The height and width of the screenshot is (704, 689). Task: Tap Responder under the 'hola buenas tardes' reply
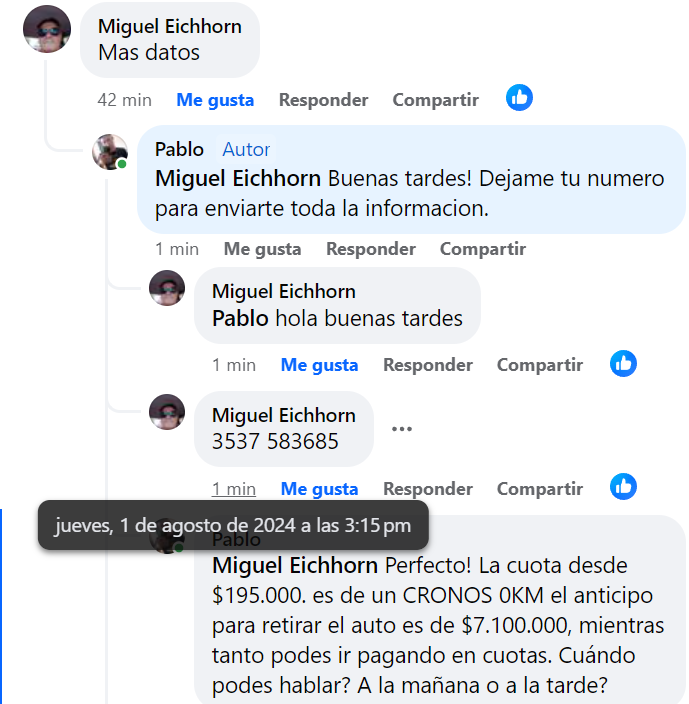tap(427, 365)
